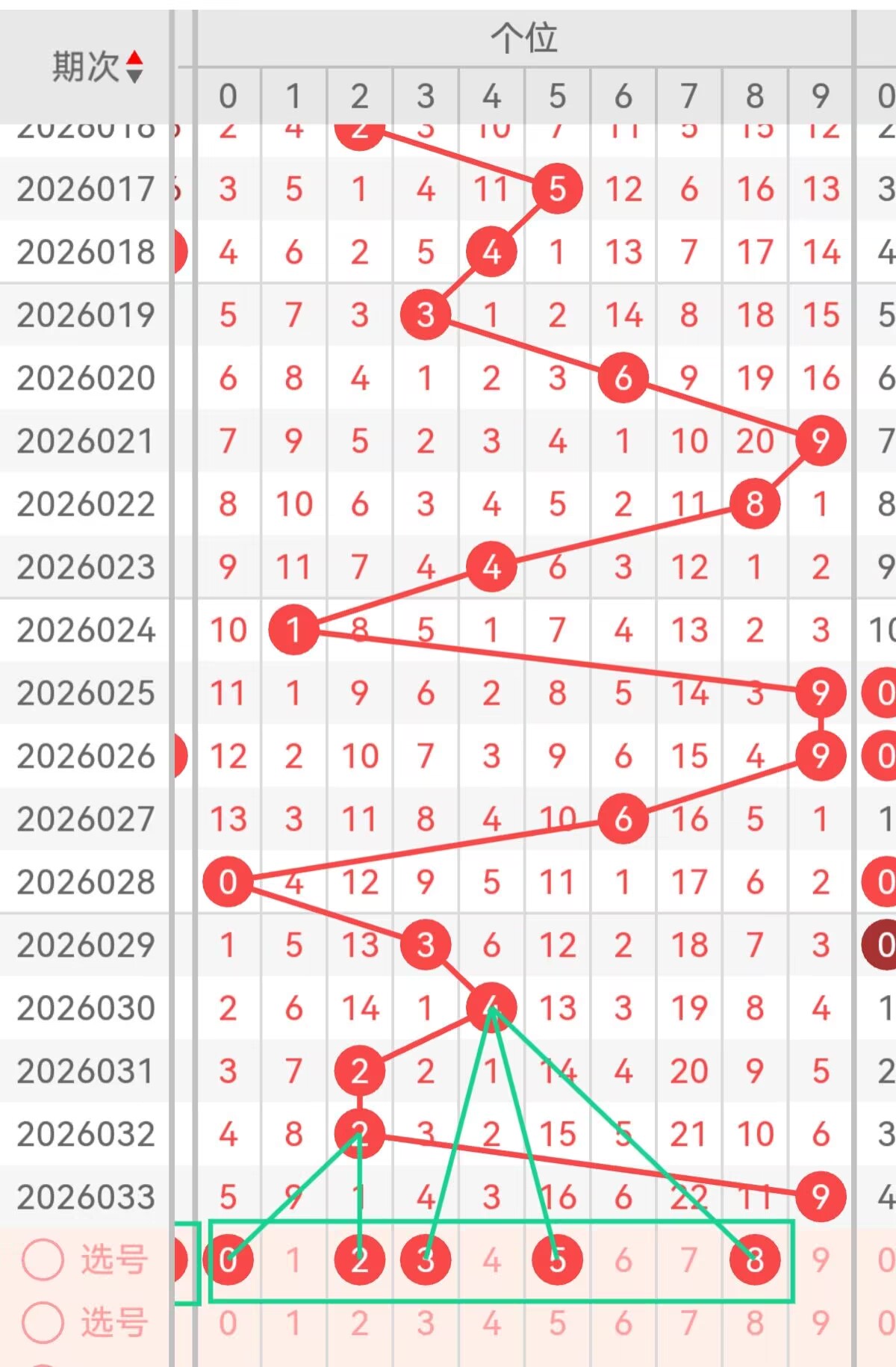Select the first 选号 row radio circle
896x1367 pixels.
(43, 1260)
